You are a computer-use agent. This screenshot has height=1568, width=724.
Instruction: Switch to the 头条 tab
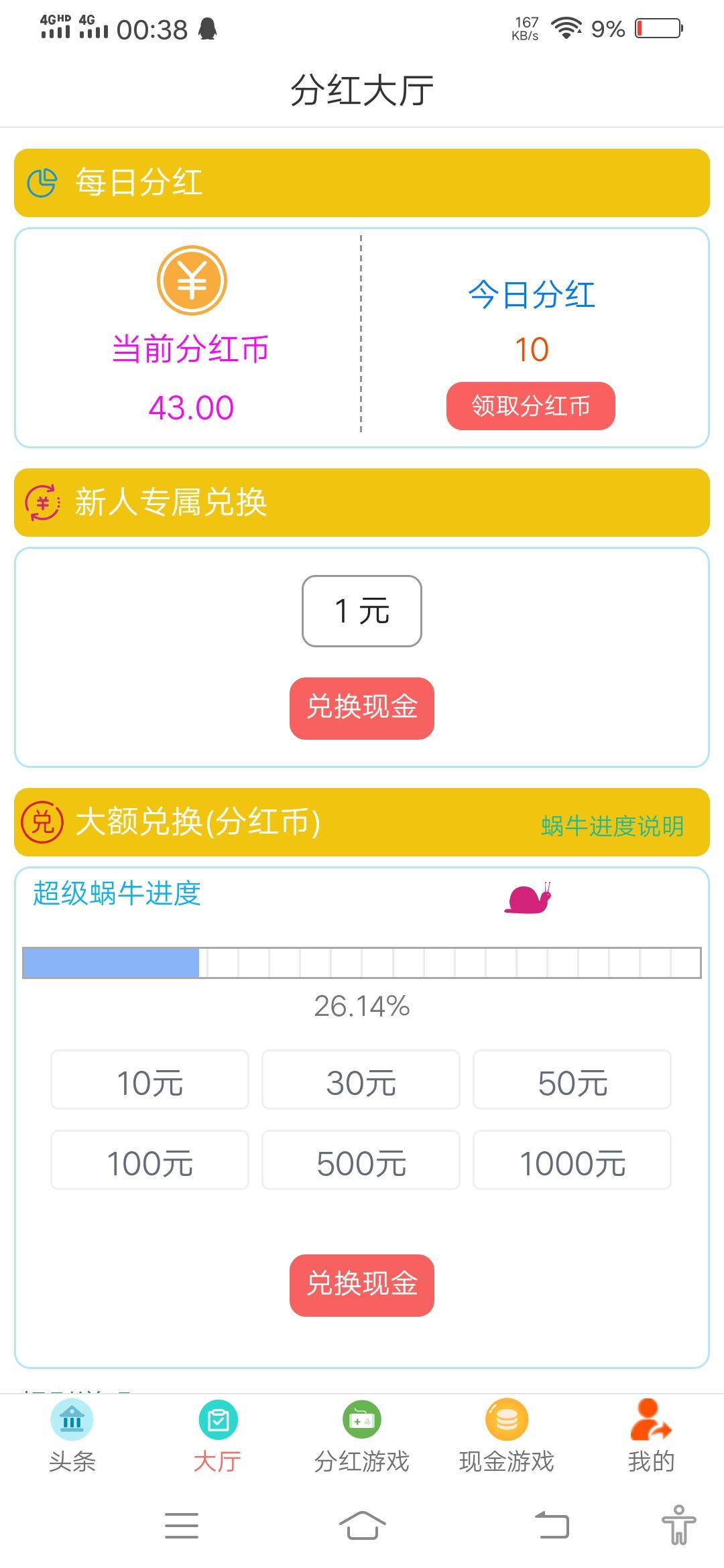pos(72,1434)
